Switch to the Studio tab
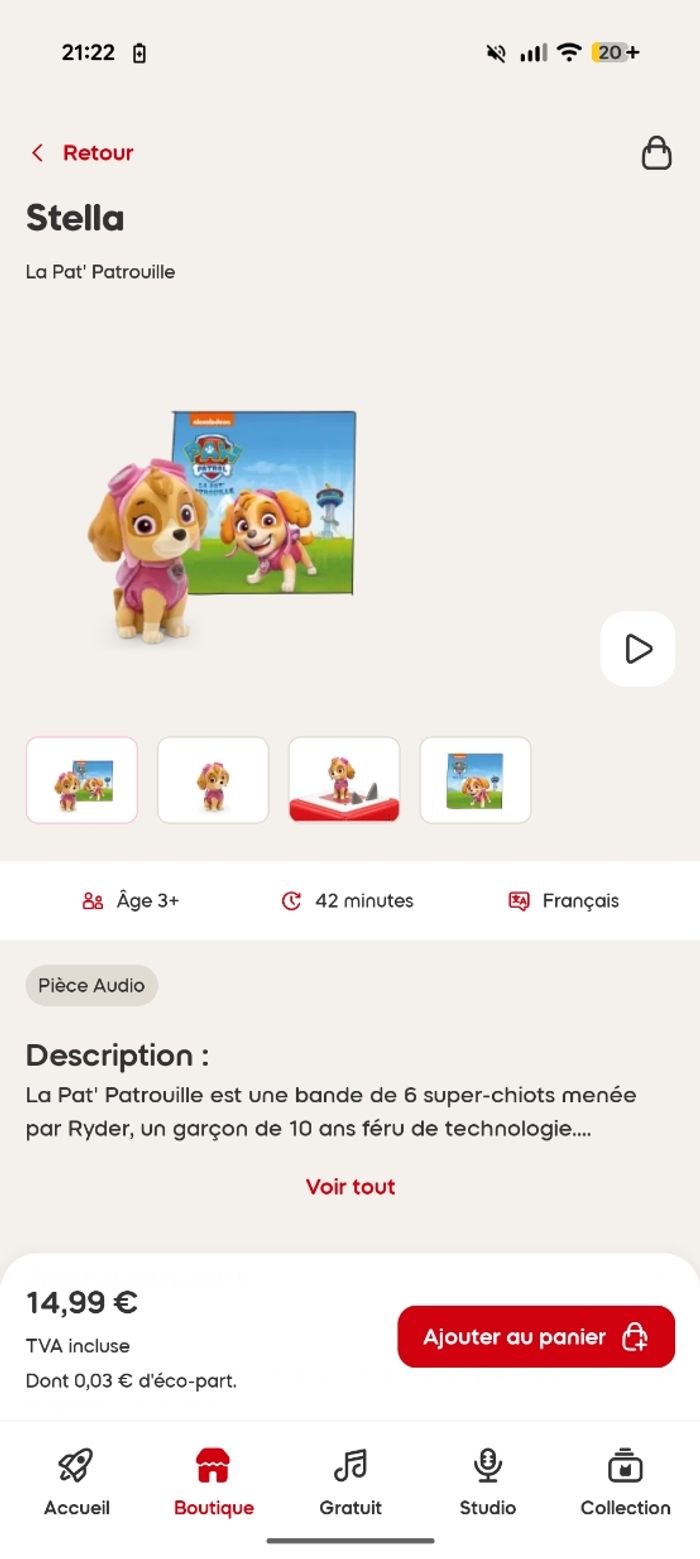This screenshot has height=1559, width=700. 487,1482
